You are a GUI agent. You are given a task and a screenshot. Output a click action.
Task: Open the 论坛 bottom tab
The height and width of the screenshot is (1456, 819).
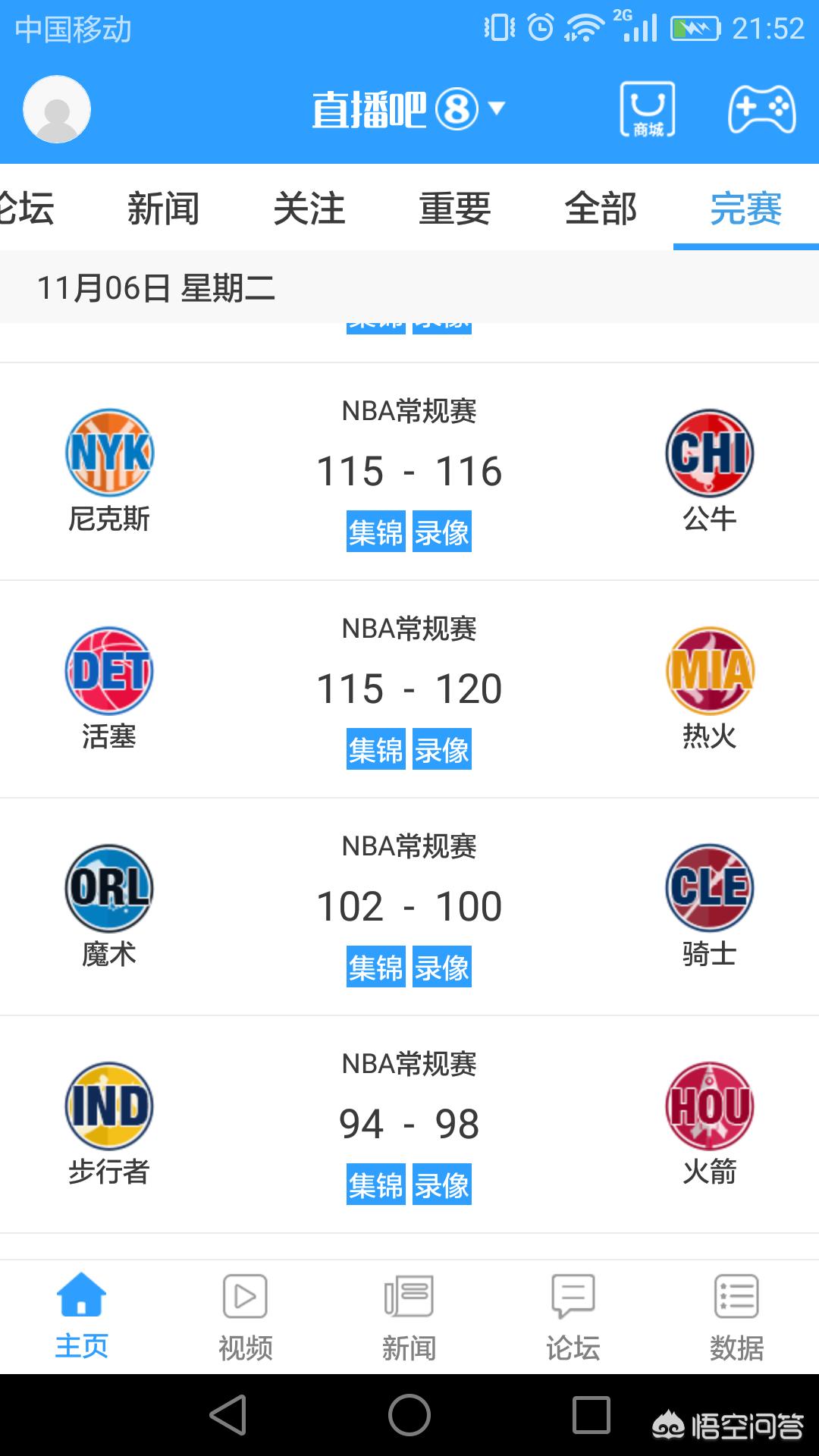pos(573,1317)
